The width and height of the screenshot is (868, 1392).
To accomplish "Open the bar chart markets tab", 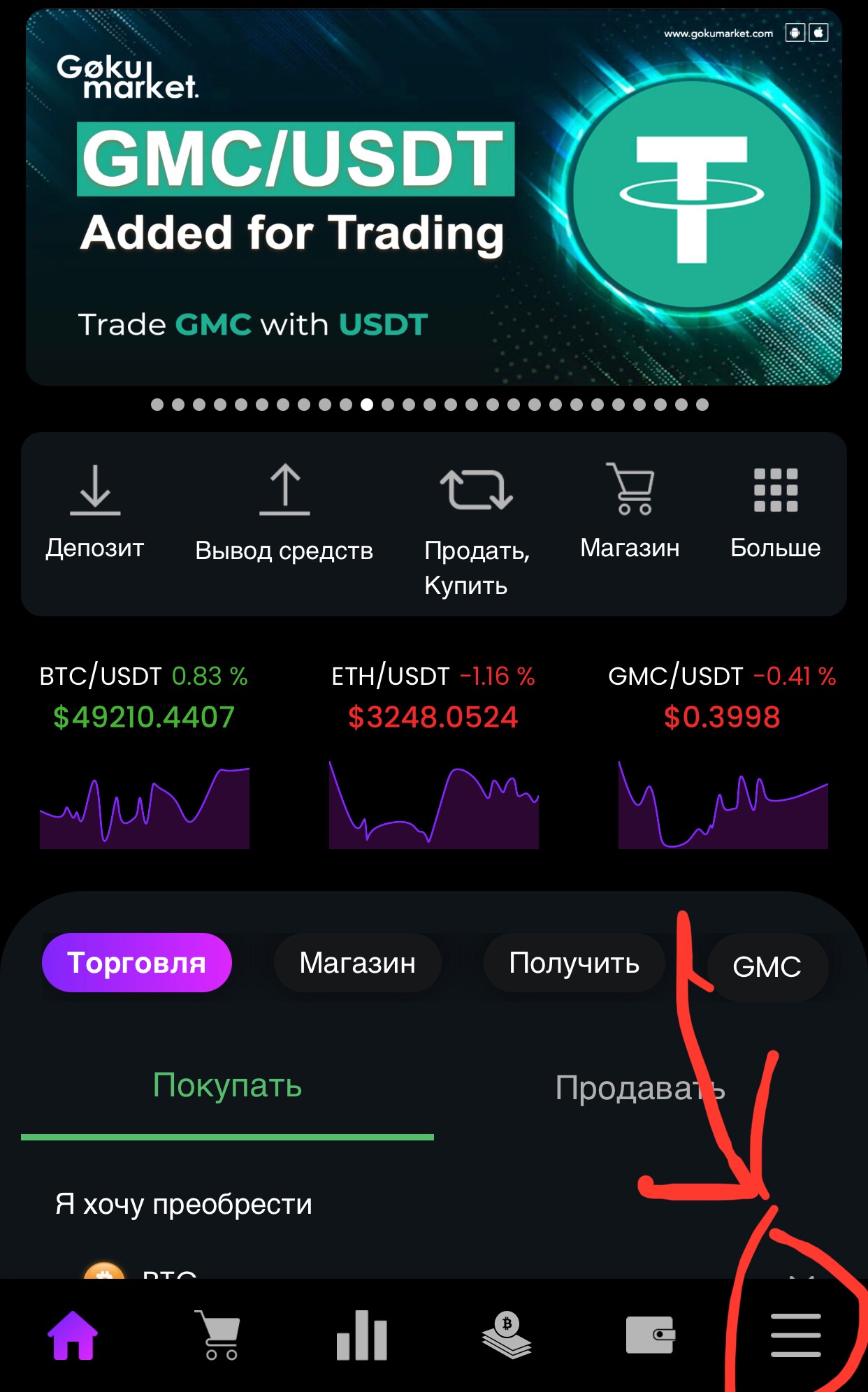I will (x=362, y=1335).
